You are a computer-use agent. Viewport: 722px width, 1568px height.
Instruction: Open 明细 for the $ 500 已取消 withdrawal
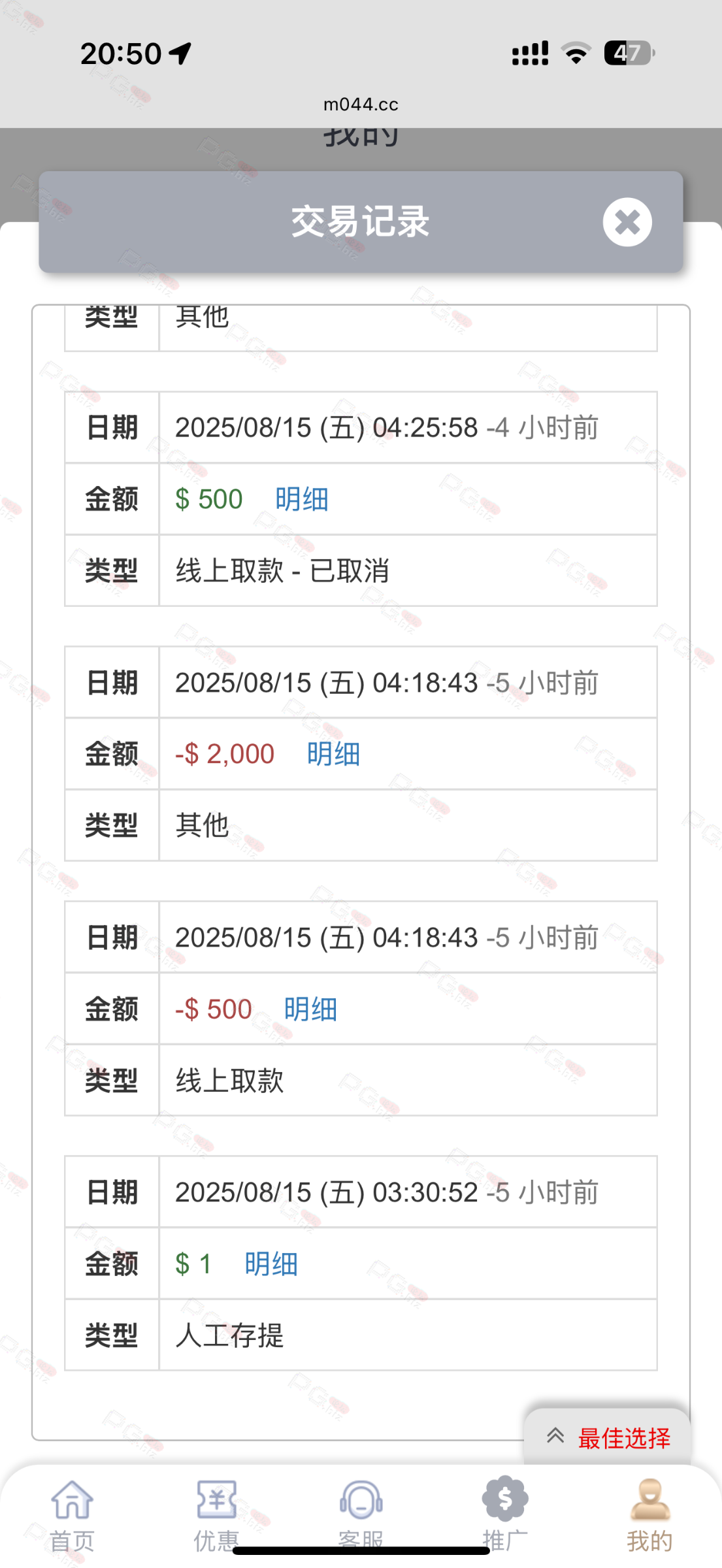tap(301, 500)
